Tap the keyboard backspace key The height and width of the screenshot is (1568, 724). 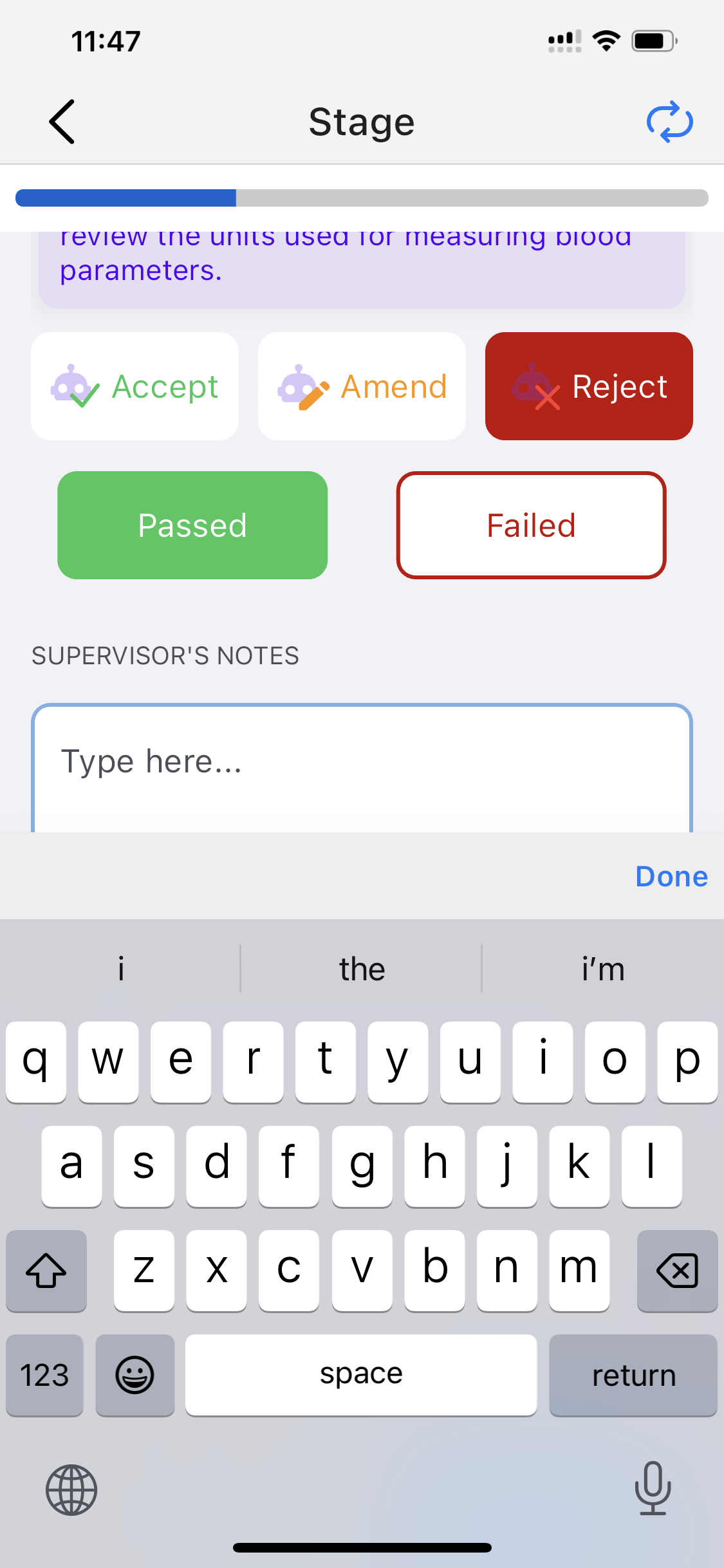pos(677,1271)
